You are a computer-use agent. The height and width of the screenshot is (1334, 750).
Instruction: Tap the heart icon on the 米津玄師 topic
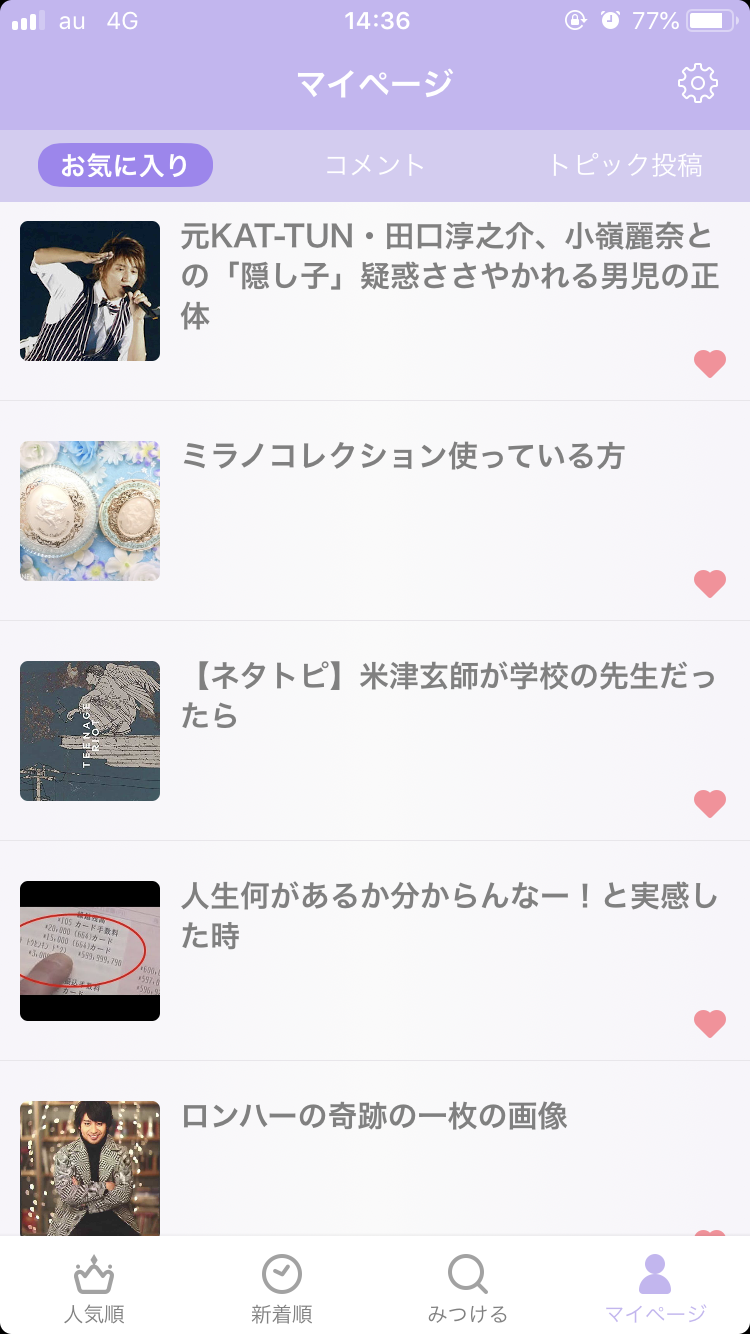(x=709, y=801)
